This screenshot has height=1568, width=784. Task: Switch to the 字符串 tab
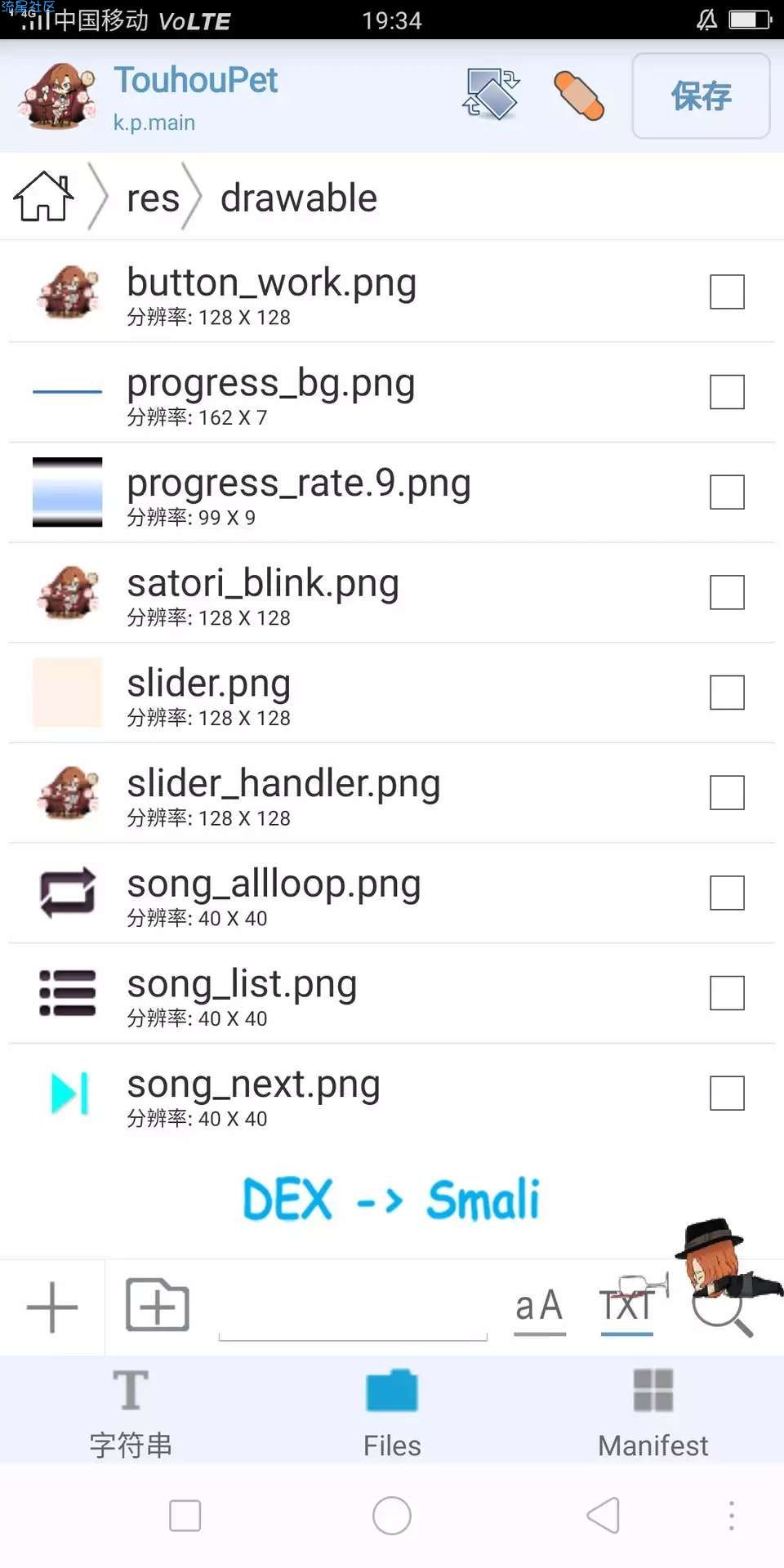coord(131,1411)
